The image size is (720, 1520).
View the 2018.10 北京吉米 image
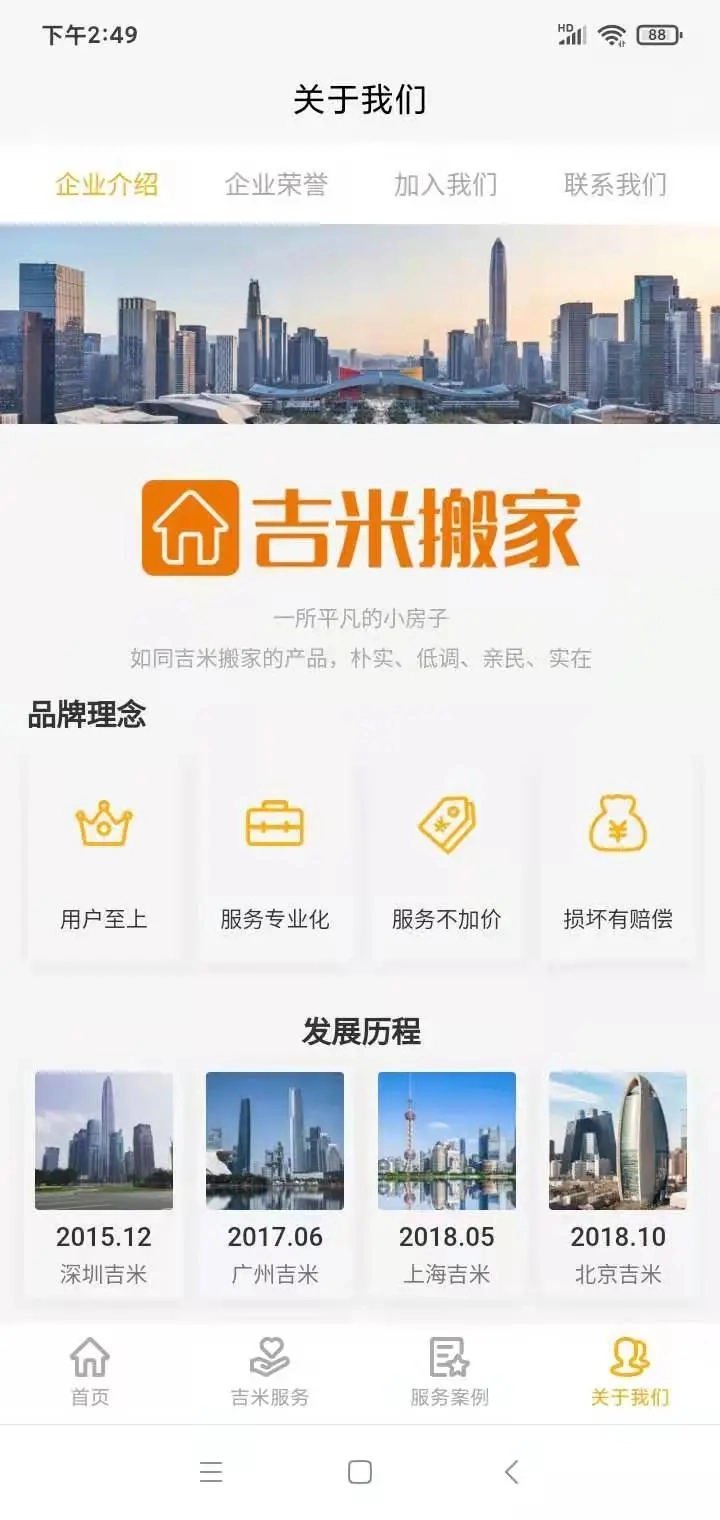(618, 1140)
